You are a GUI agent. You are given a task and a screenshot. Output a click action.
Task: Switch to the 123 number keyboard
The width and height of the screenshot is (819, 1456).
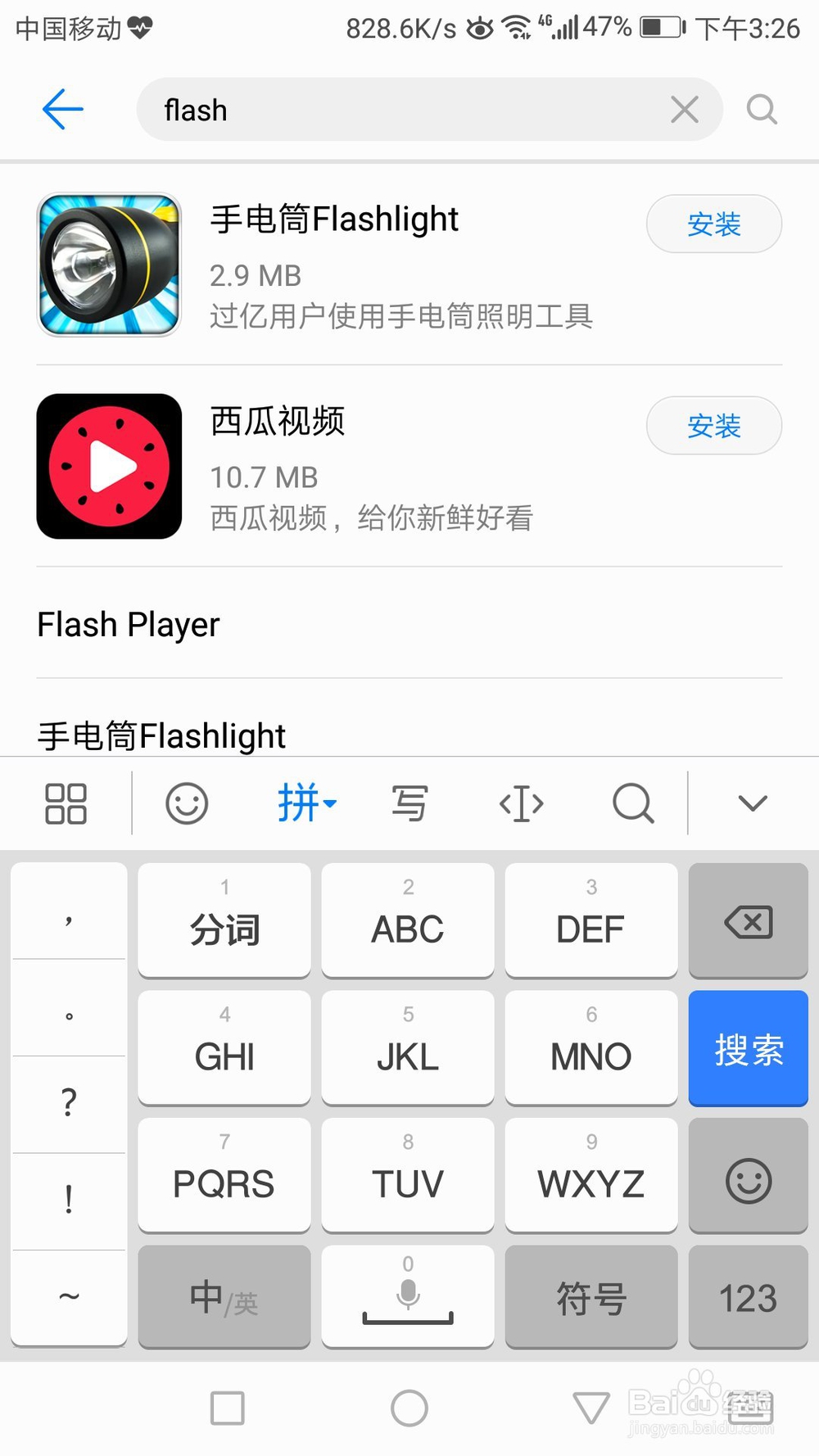point(748,1298)
